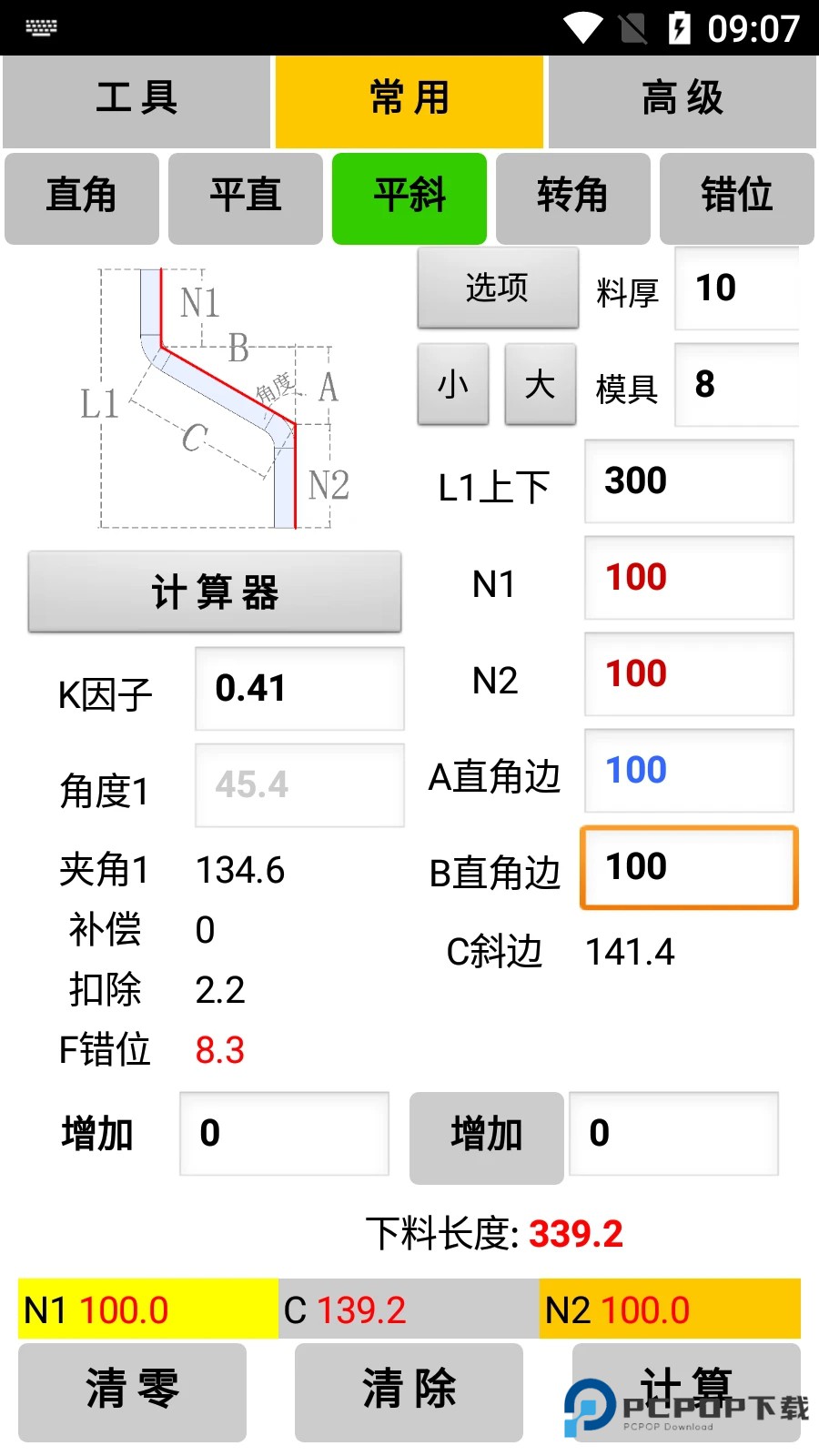
Task: Toggle the 大 size option
Action: (539, 384)
